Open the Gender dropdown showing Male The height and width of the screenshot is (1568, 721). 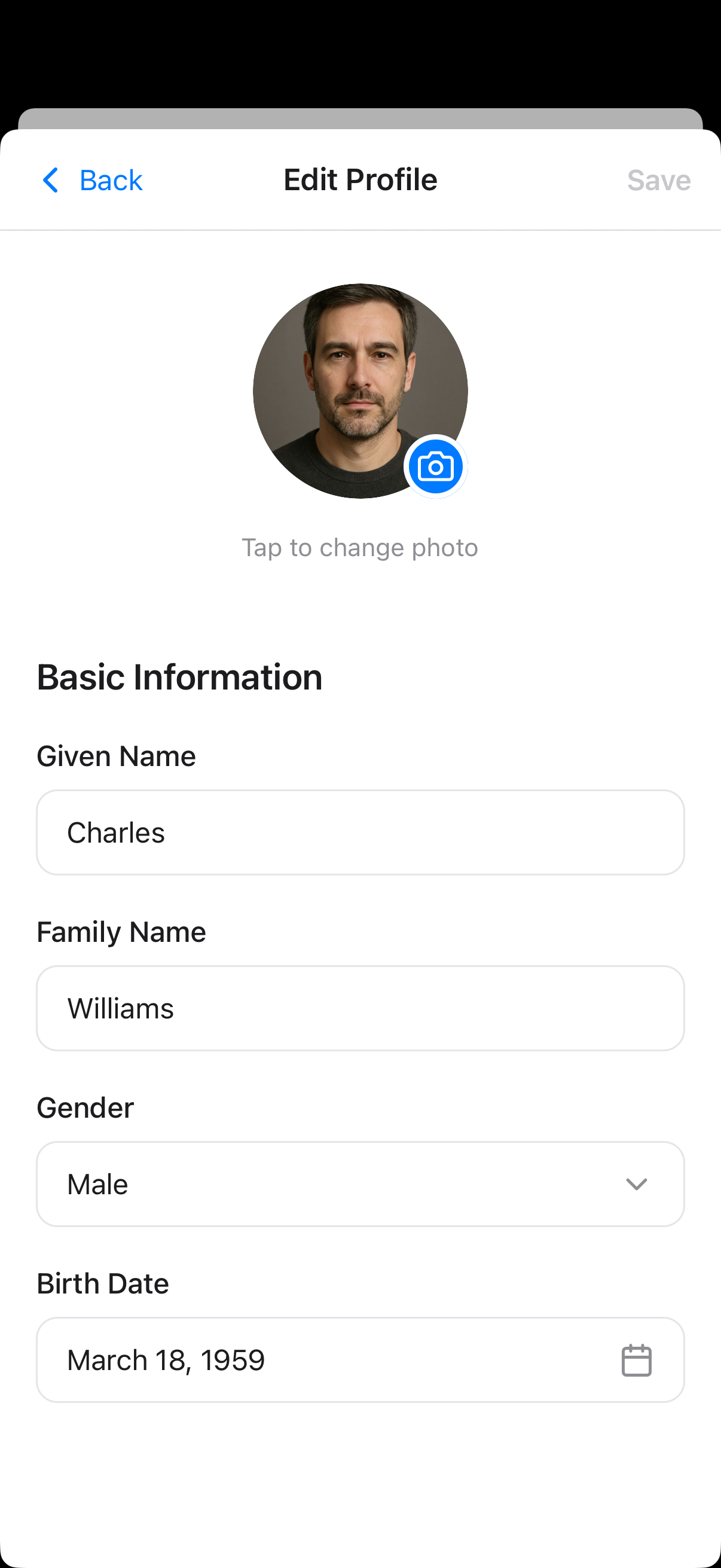(x=360, y=1183)
